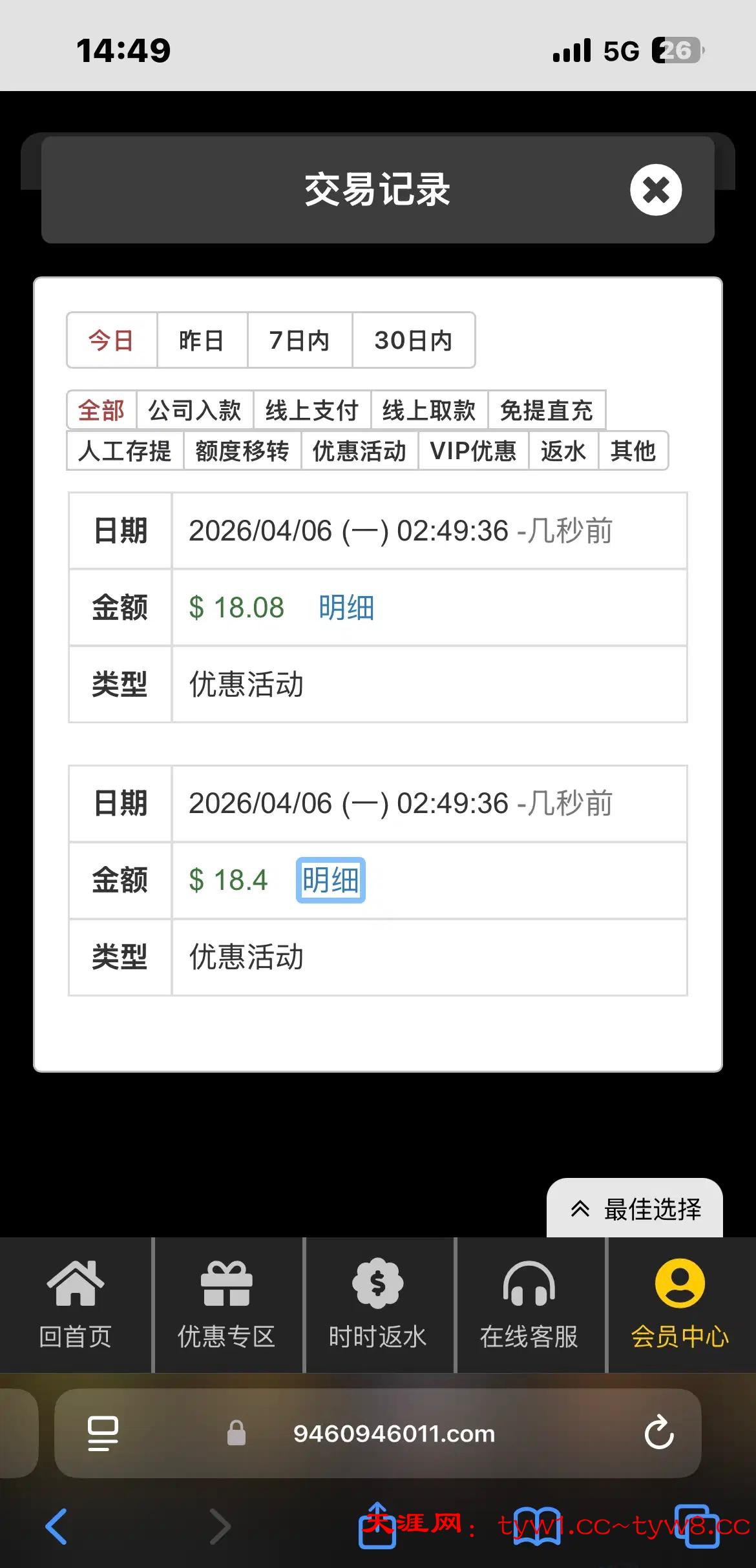Switch to the 昨日 date filter

pos(202,340)
